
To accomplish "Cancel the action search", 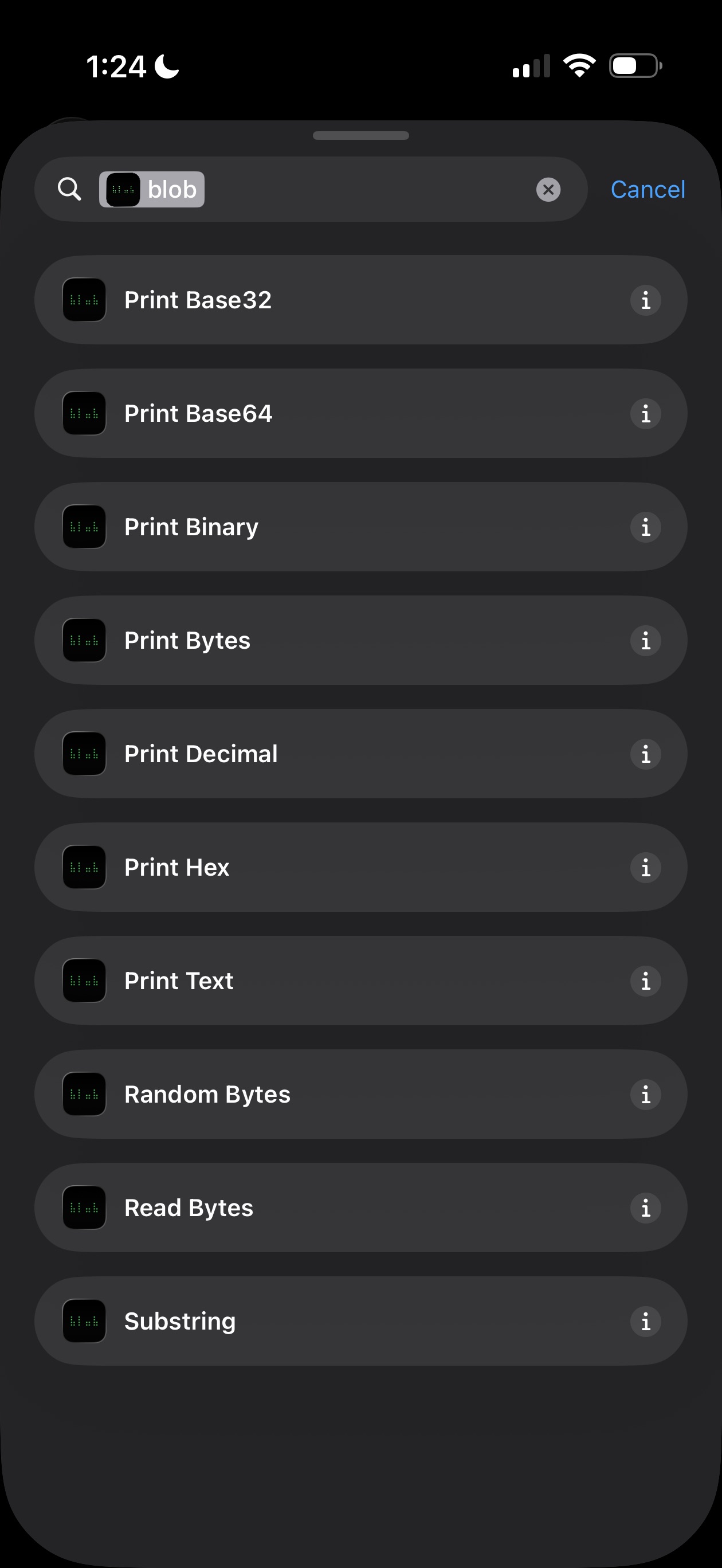I will coord(648,190).
